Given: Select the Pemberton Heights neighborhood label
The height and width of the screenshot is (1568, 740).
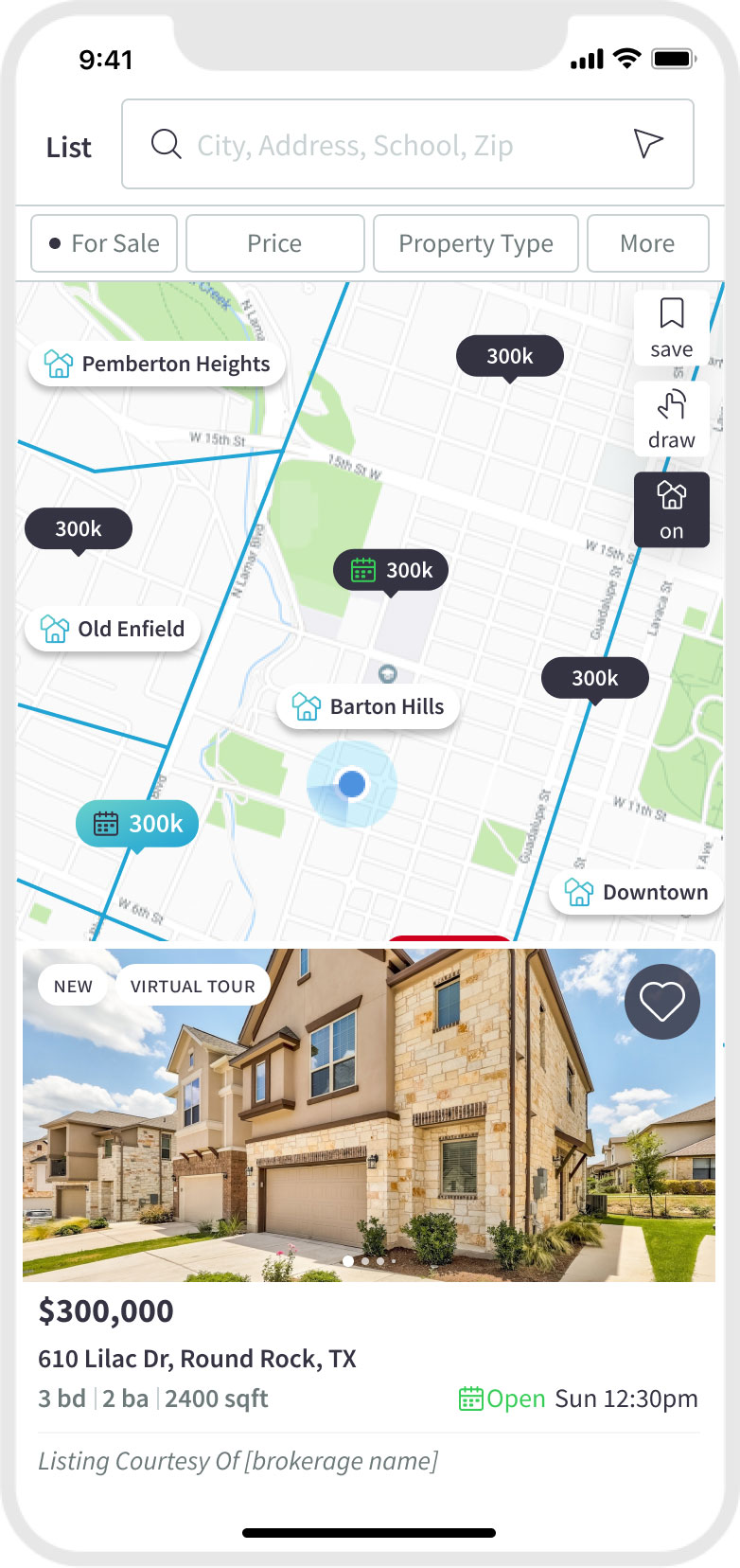Looking at the screenshot, I should (157, 364).
